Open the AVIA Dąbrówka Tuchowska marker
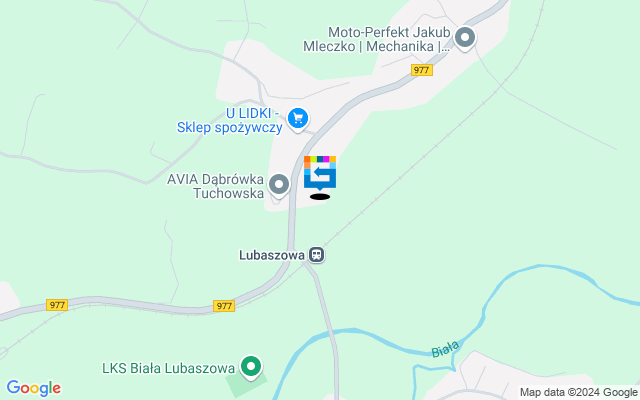 [x=279, y=183]
